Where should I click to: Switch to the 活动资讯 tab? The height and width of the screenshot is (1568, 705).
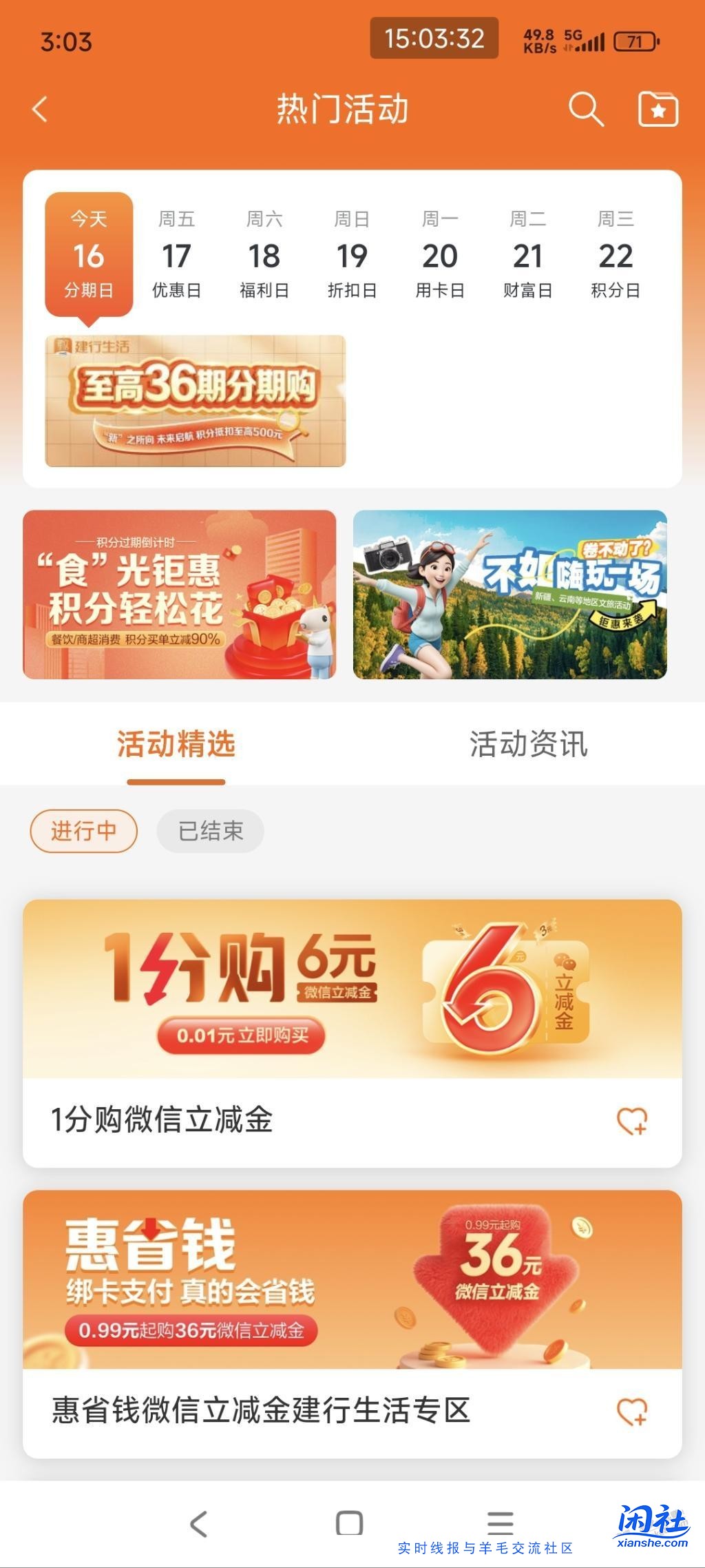(x=529, y=744)
